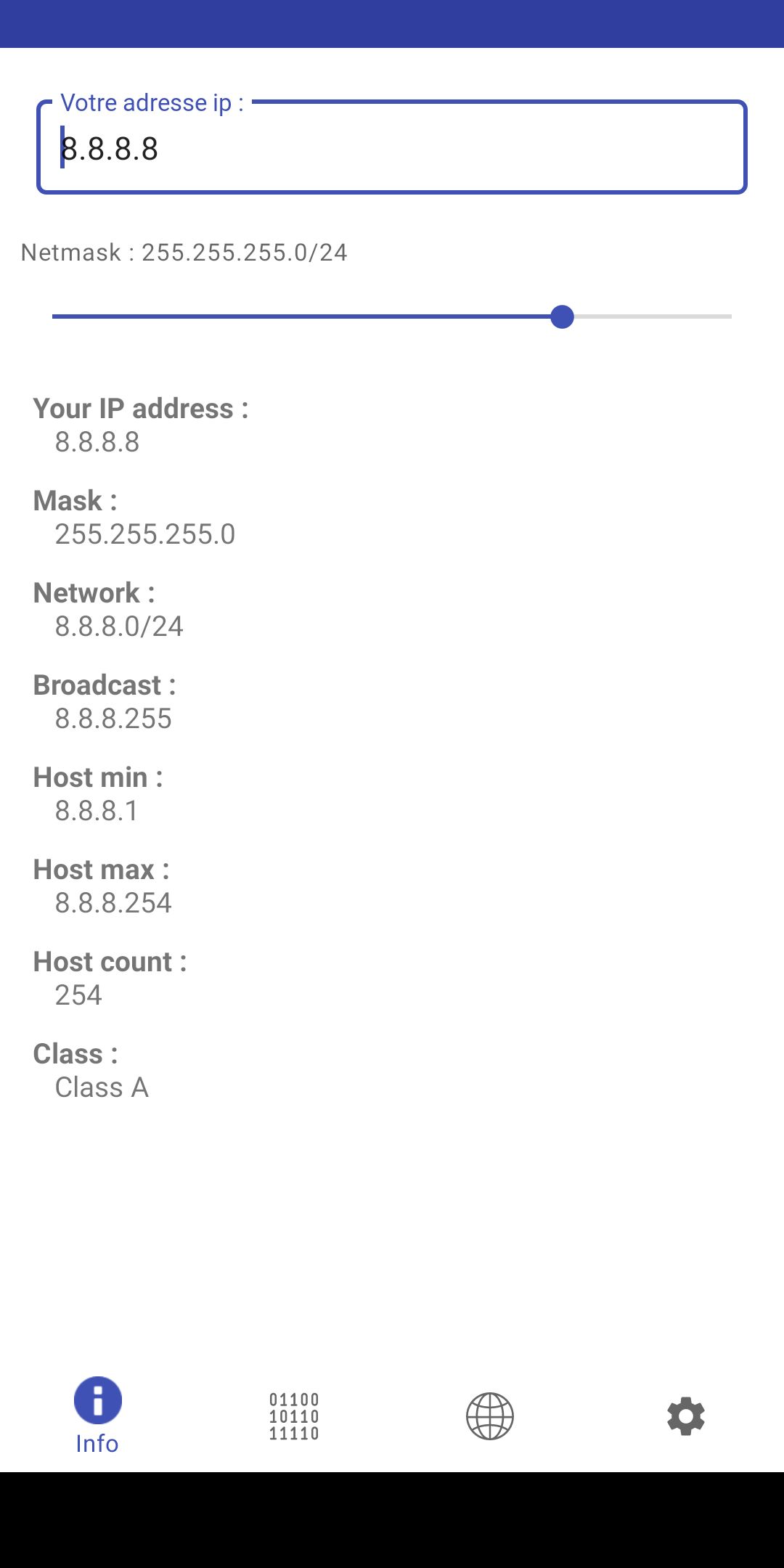Screen dimensions: 784x1568
Task: Open the settings gear tab
Action: [x=686, y=1416]
